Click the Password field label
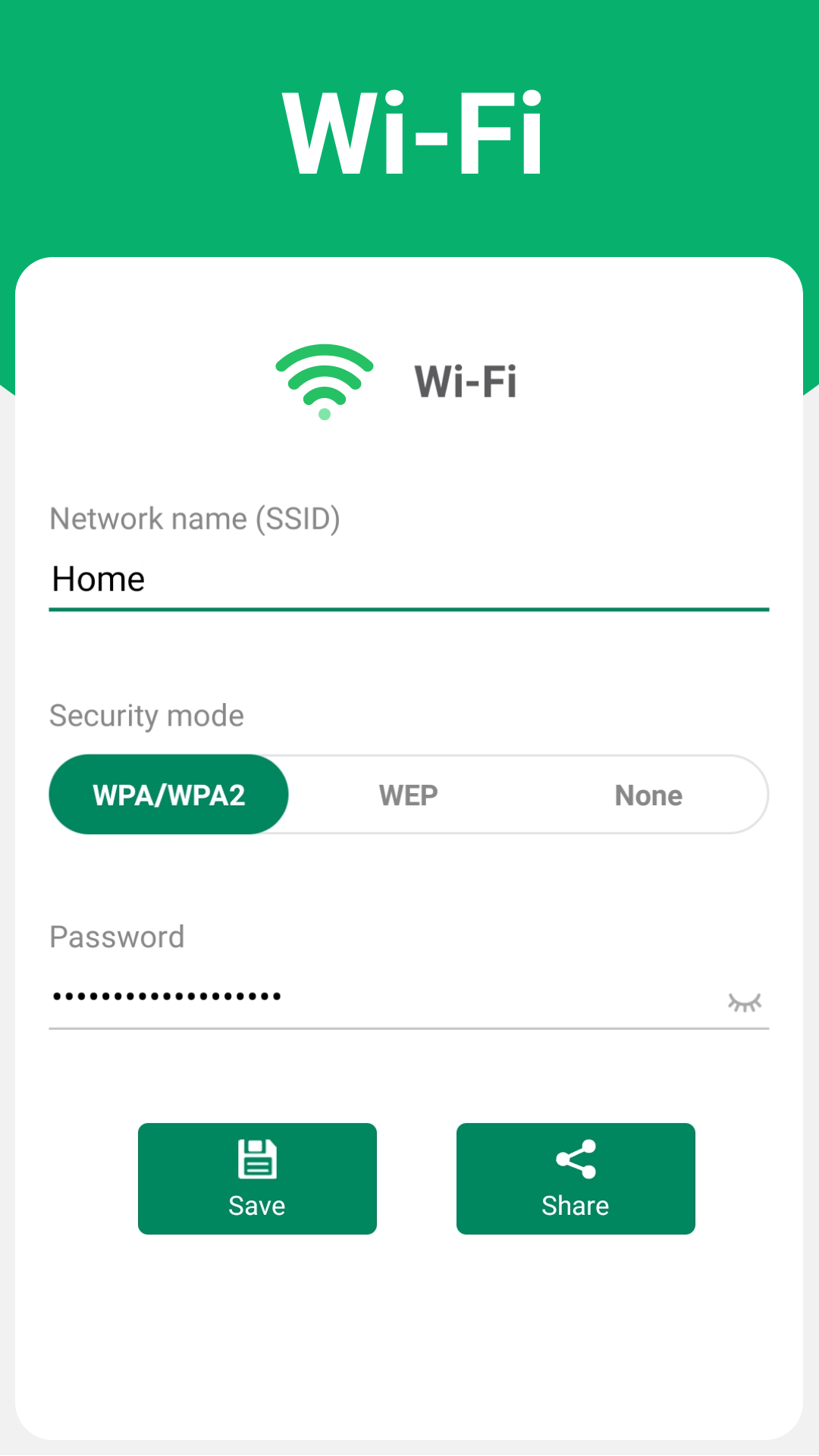 117,937
